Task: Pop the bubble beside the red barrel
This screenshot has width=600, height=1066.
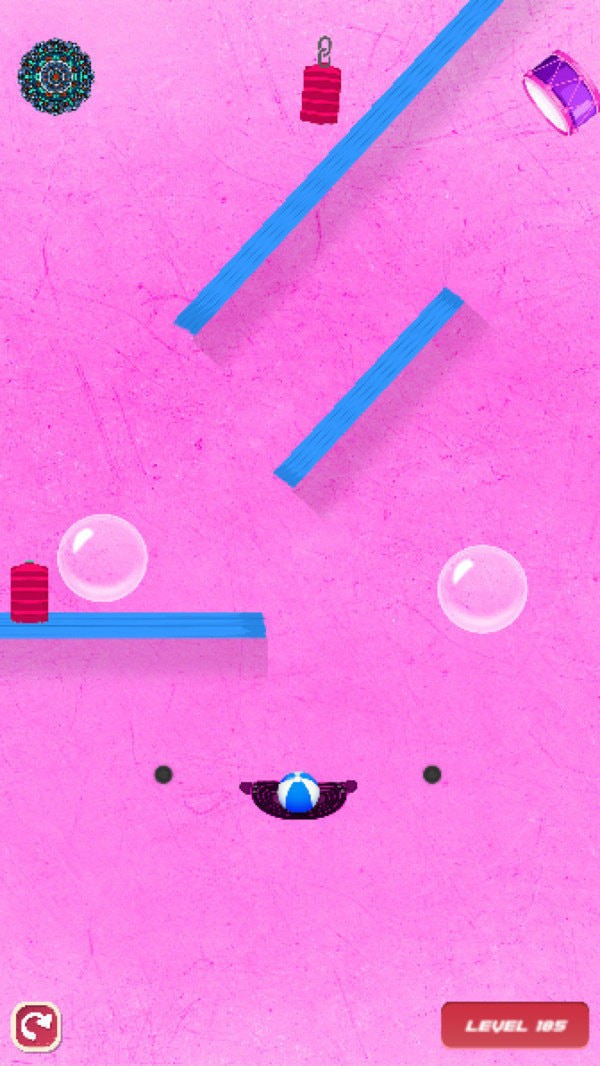Action: point(102,557)
